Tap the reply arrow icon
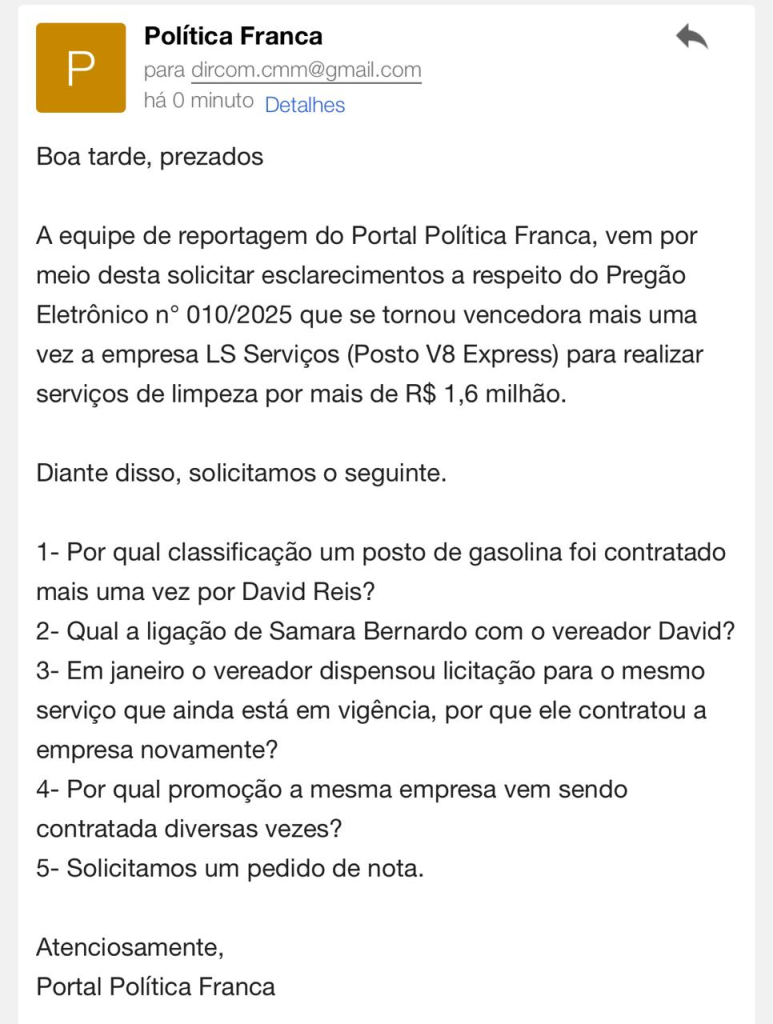The width and height of the screenshot is (773, 1024). (691, 37)
